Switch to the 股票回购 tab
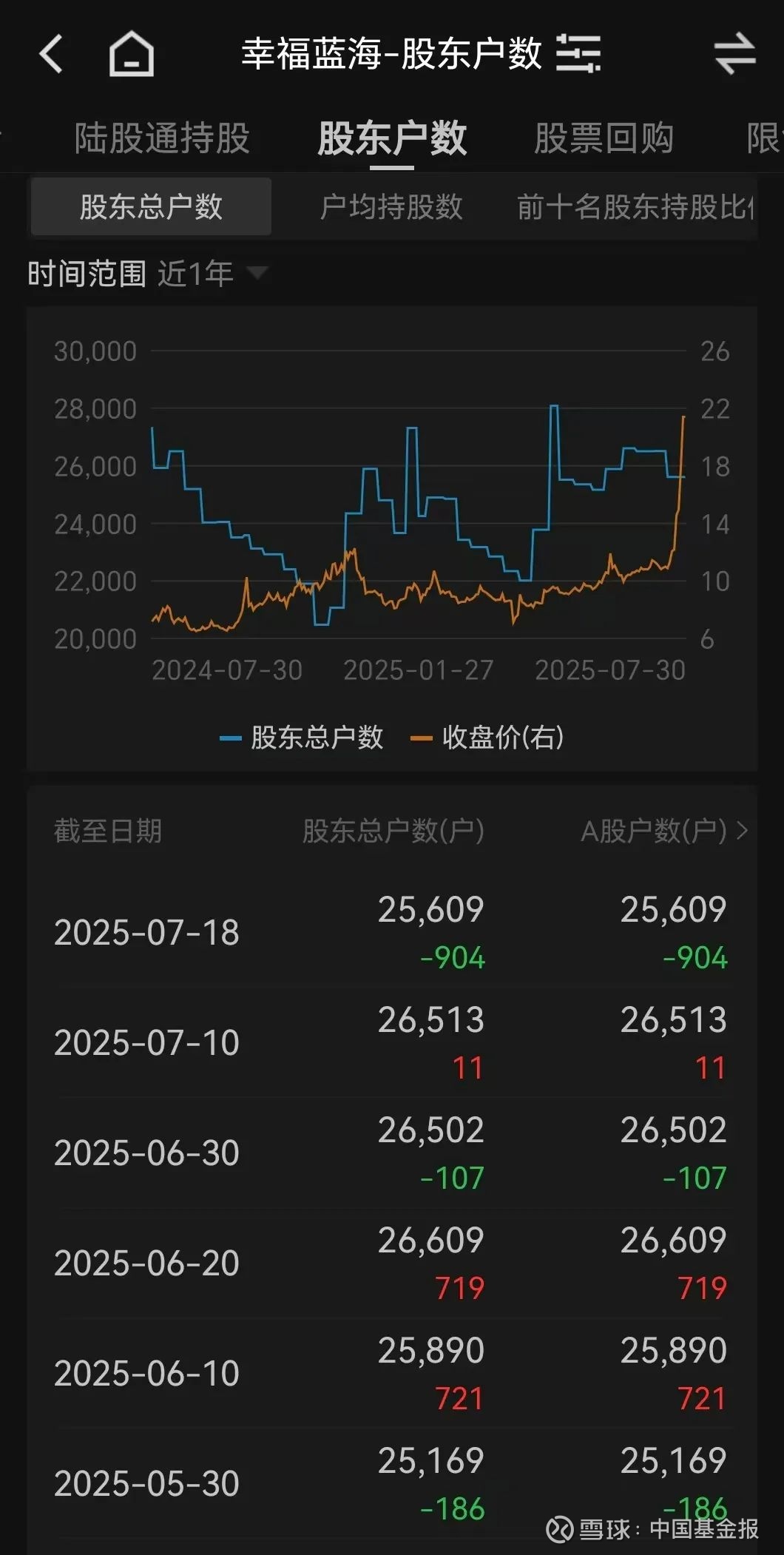The image size is (784, 1555). coord(604,138)
